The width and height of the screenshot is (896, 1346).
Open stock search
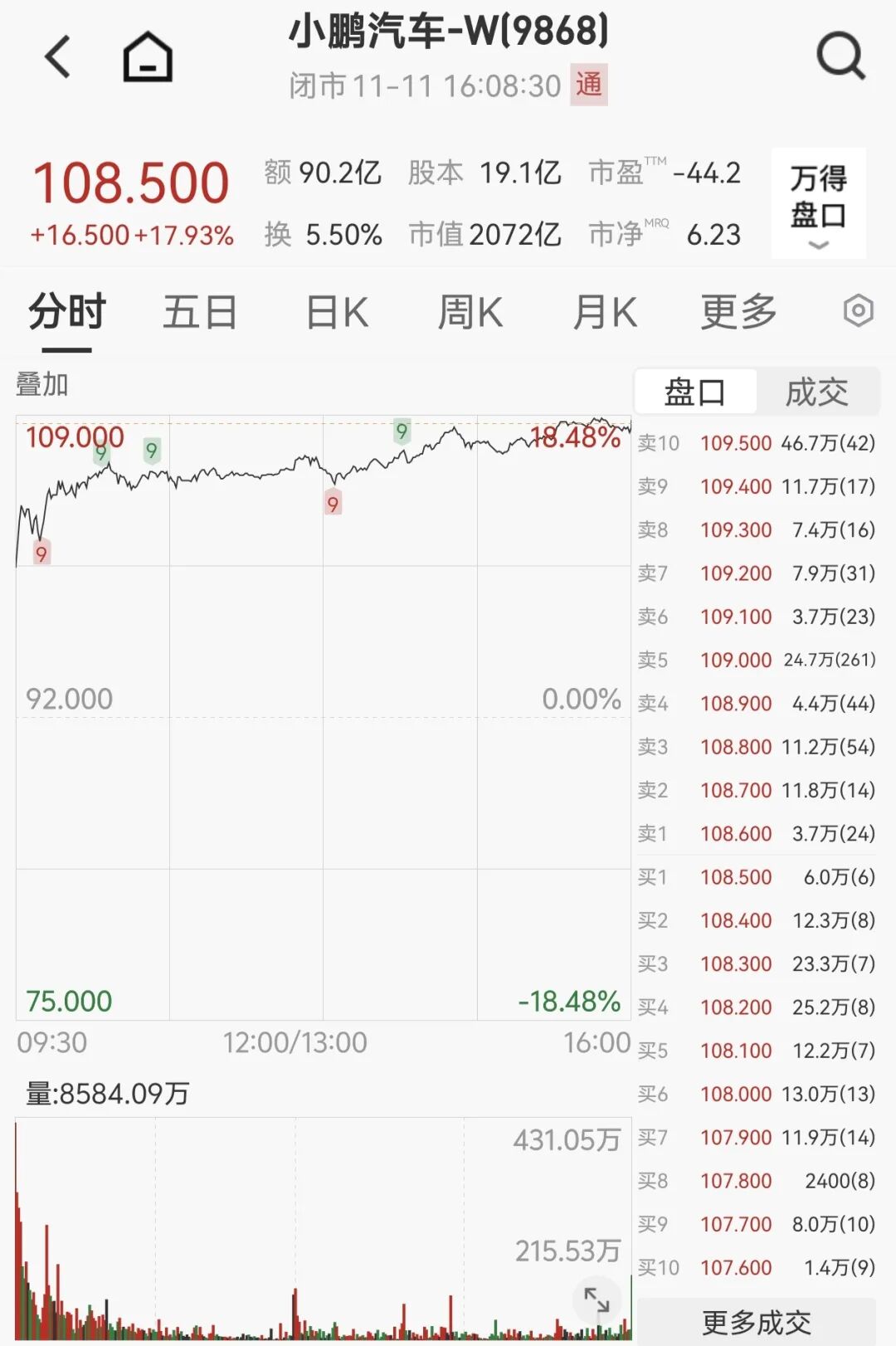[x=840, y=56]
